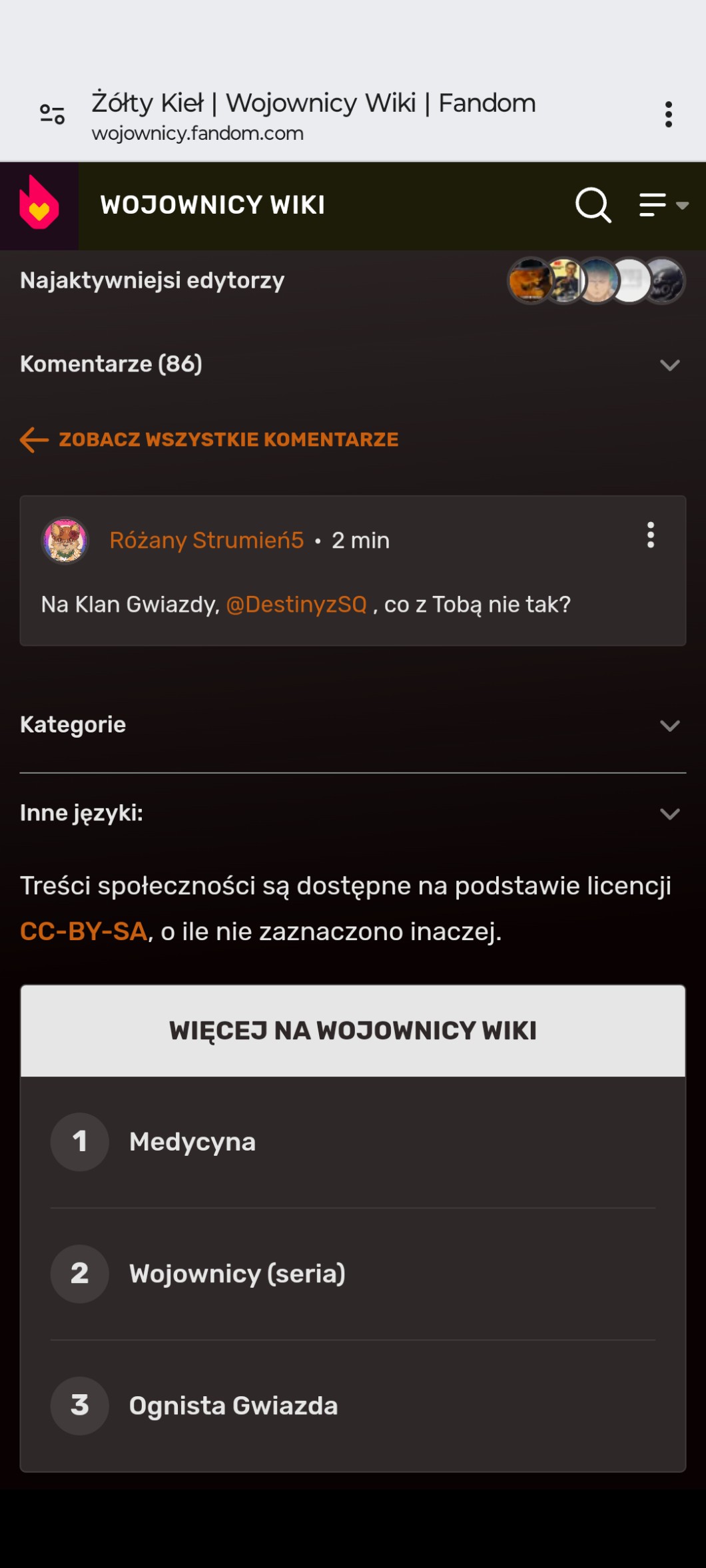
Task: Open options for Różany Strumień5's comment
Action: (x=651, y=535)
